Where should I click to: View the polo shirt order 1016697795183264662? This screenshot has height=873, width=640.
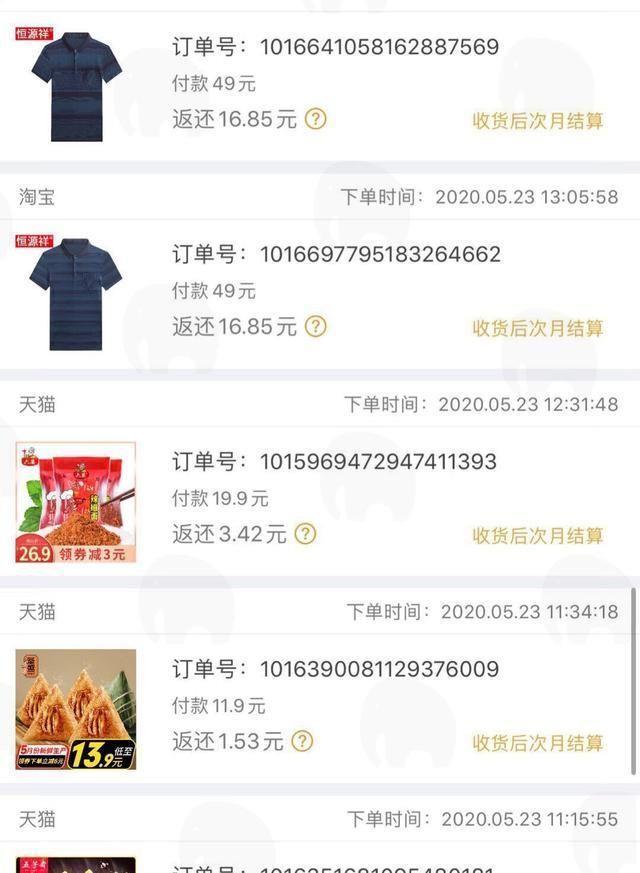pyautogui.click(x=76, y=294)
